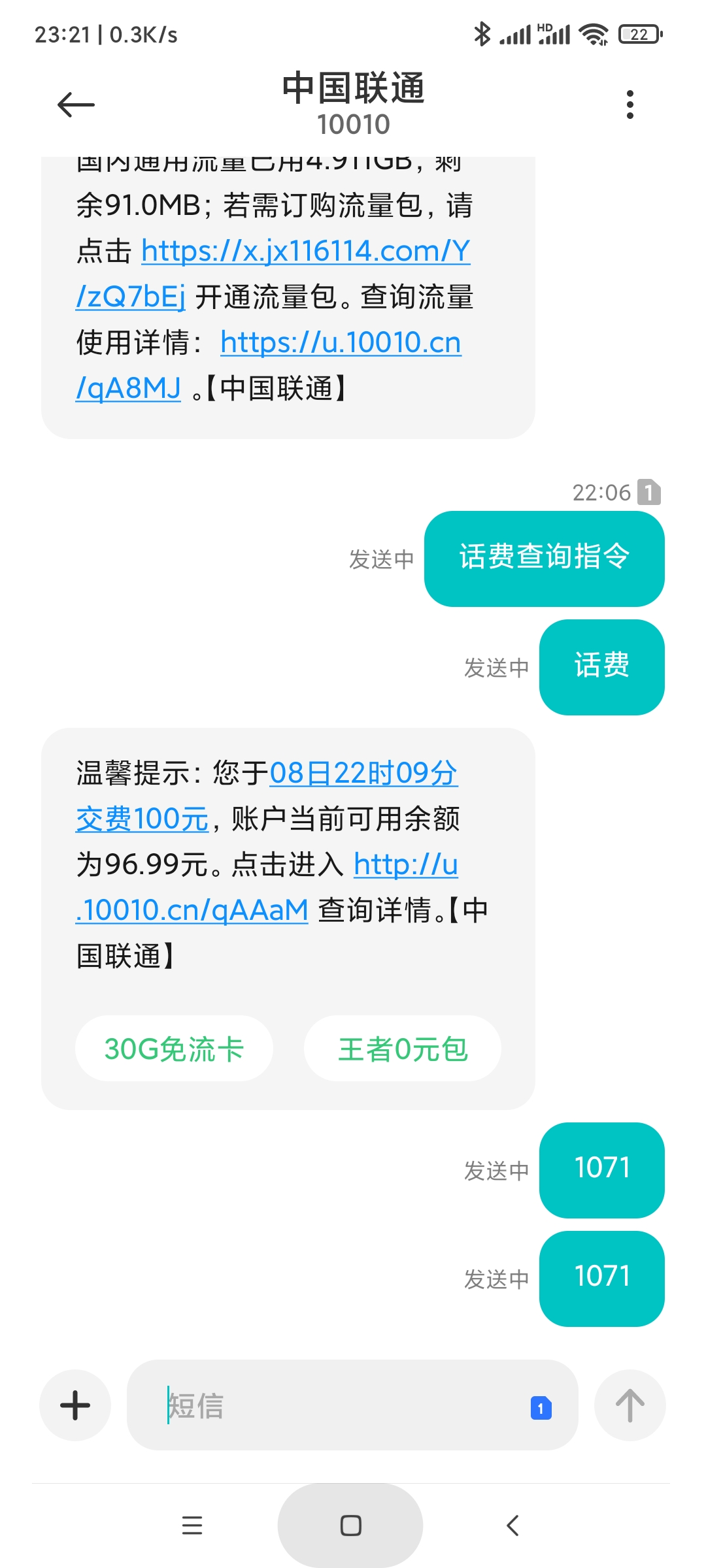Go back using the top-left arrow

(76, 105)
